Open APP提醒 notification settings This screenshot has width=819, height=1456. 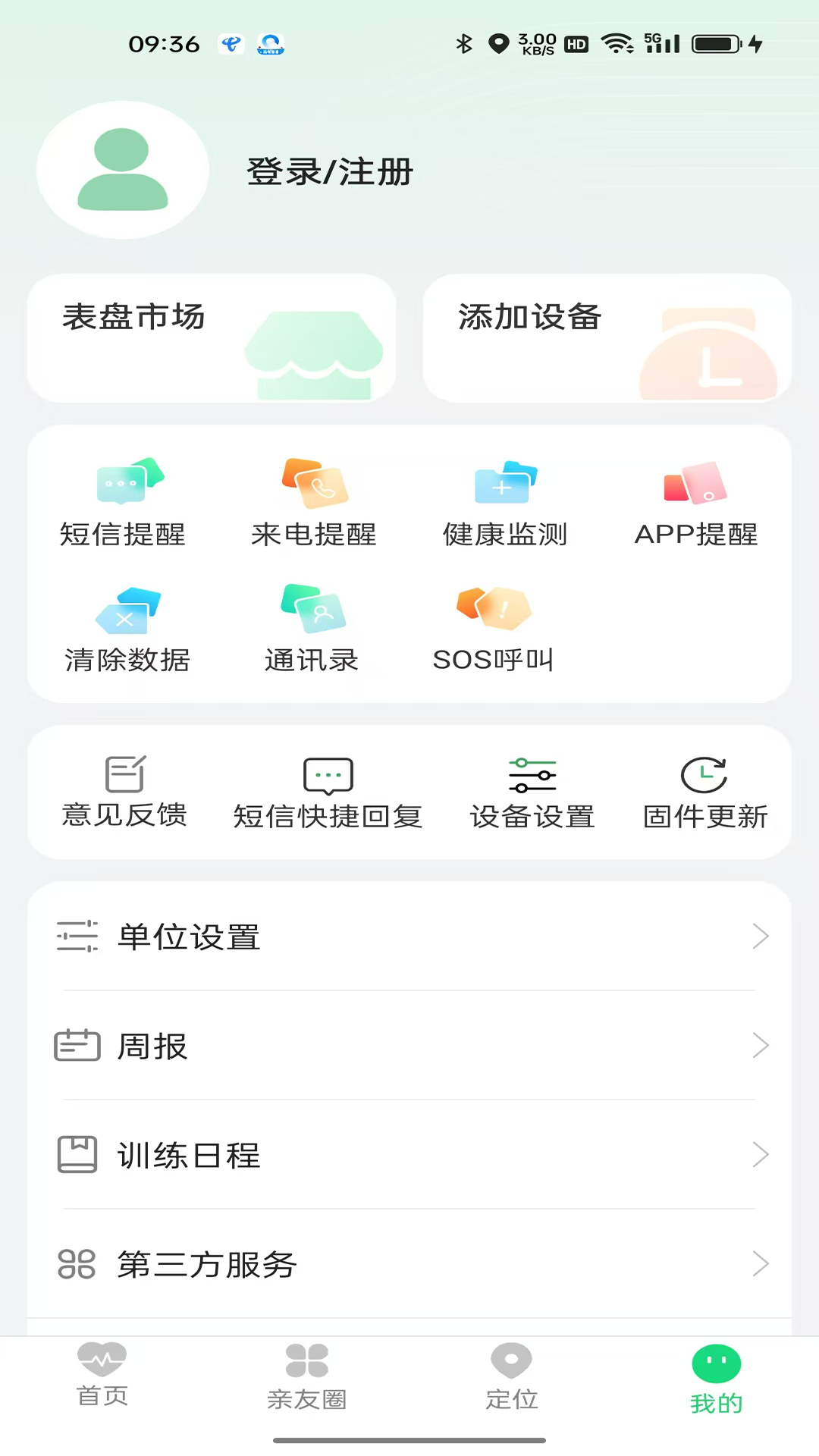[x=694, y=500]
